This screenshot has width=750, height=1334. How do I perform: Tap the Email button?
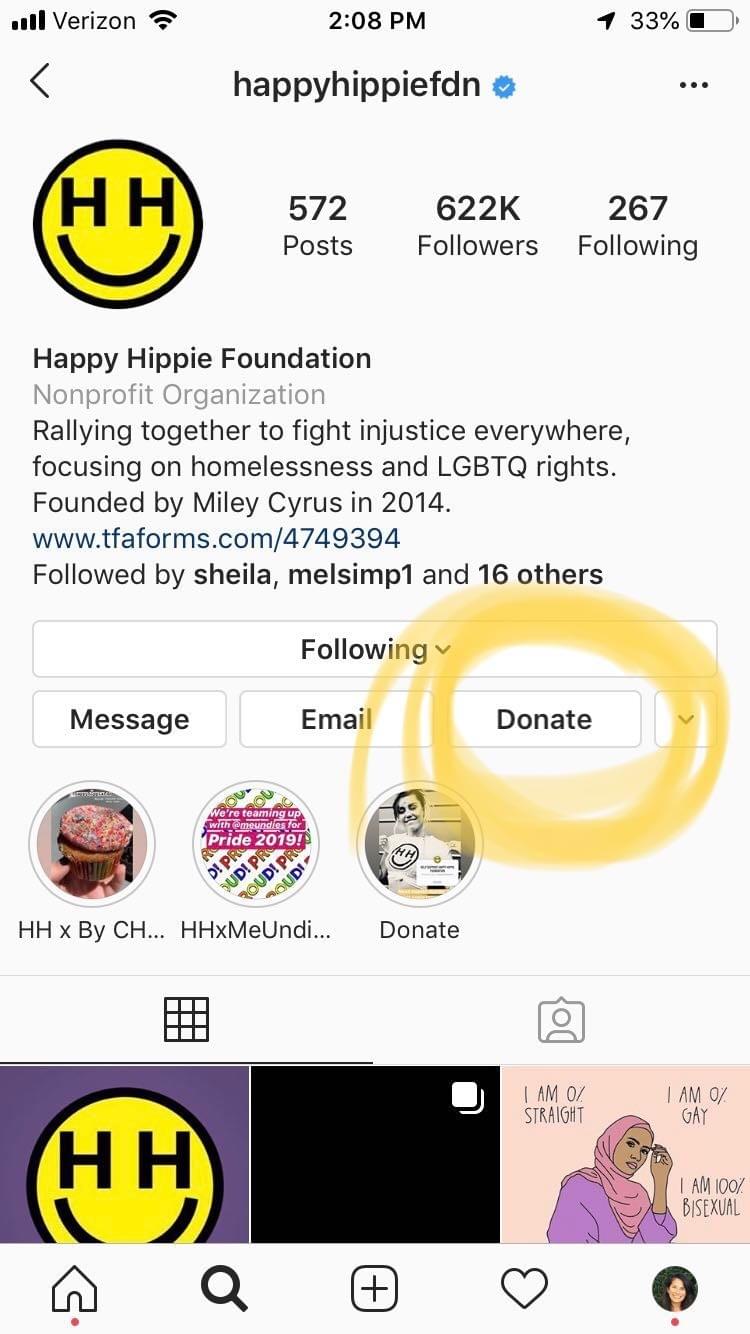click(x=336, y=719)
